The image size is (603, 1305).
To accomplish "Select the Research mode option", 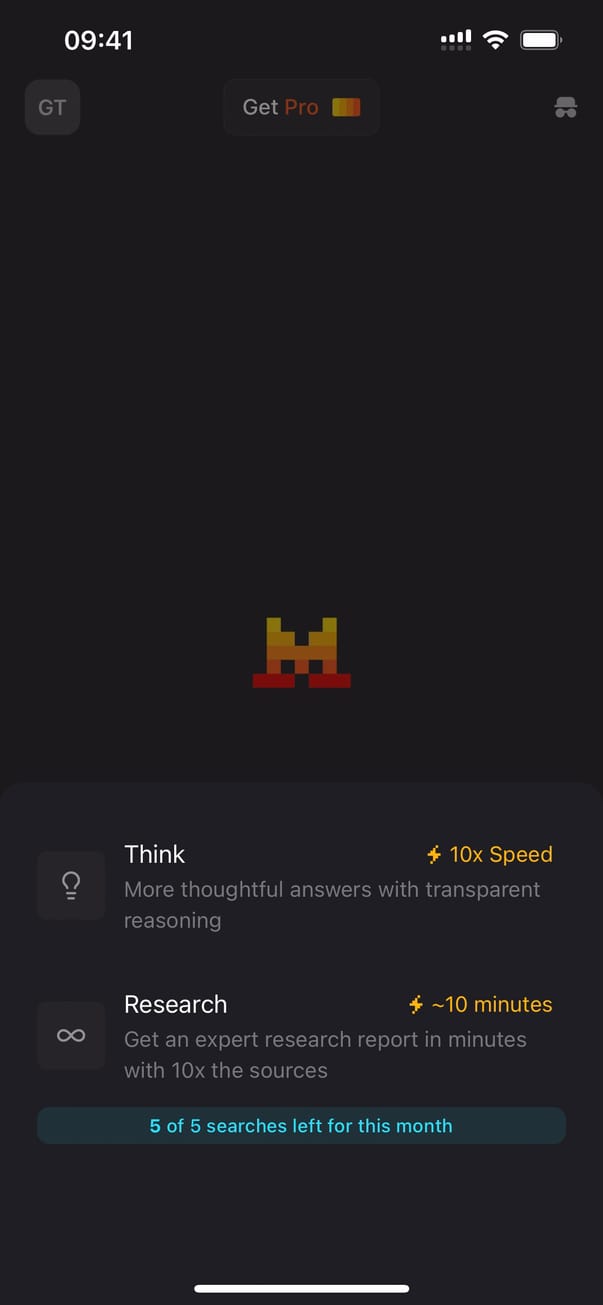I will pos(300,1036).
